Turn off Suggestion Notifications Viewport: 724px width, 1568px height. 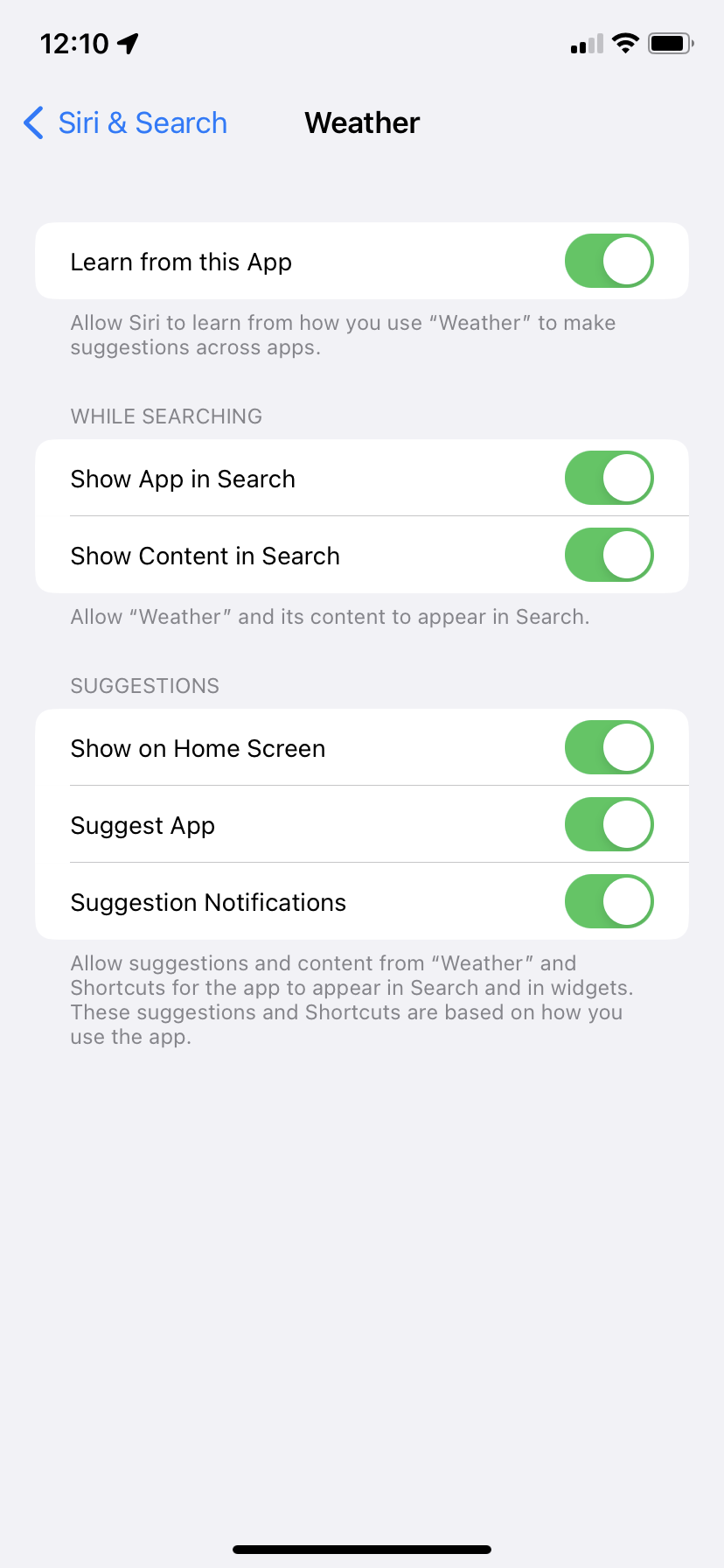609,901
